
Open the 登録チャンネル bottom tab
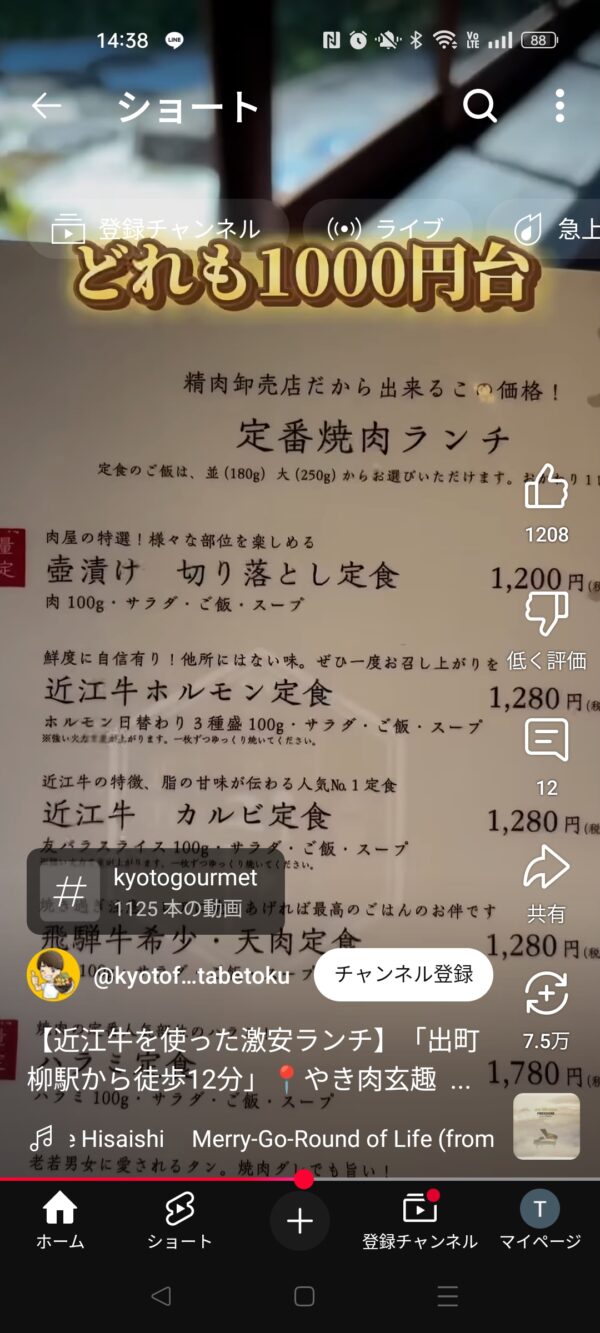tap(420, 1221)
